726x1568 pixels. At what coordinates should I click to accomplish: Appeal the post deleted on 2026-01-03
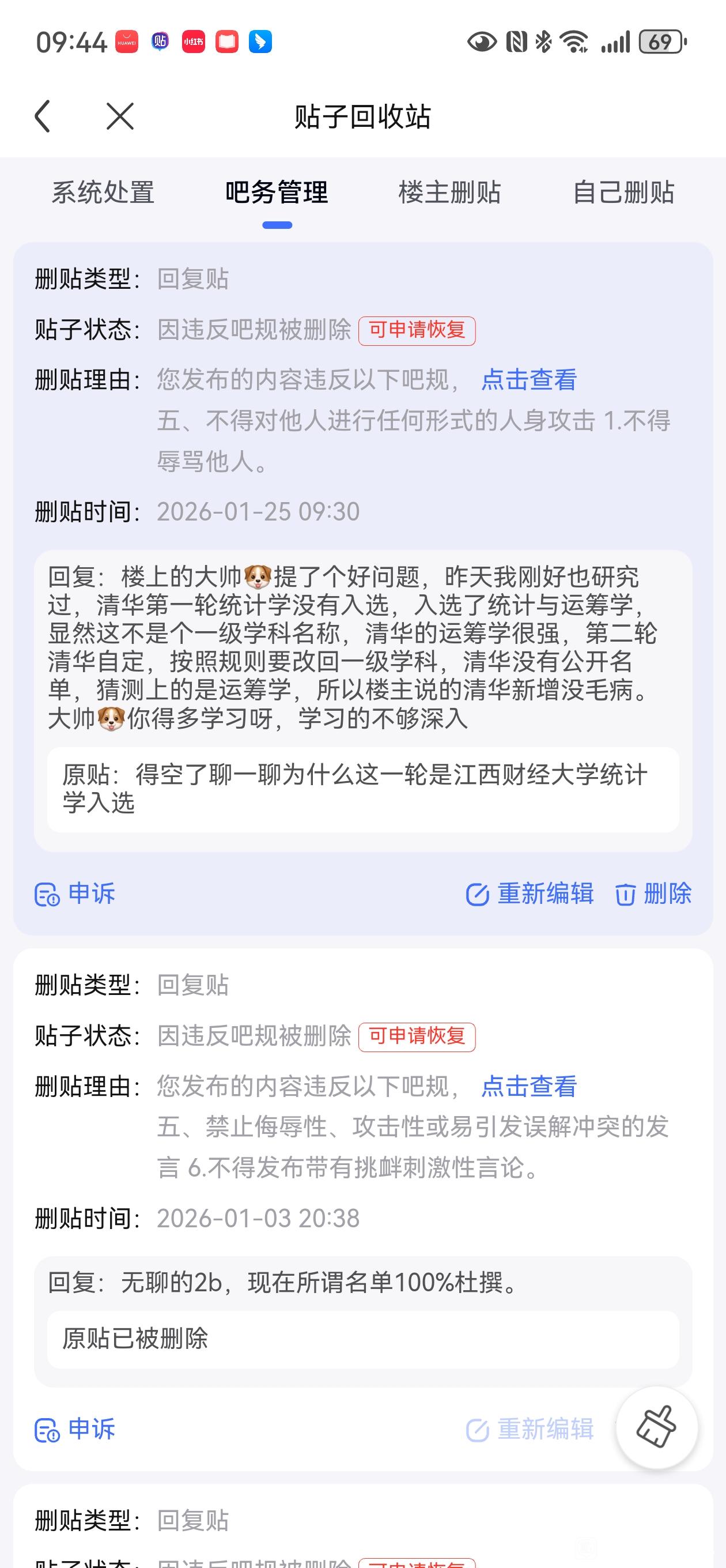75,1430
